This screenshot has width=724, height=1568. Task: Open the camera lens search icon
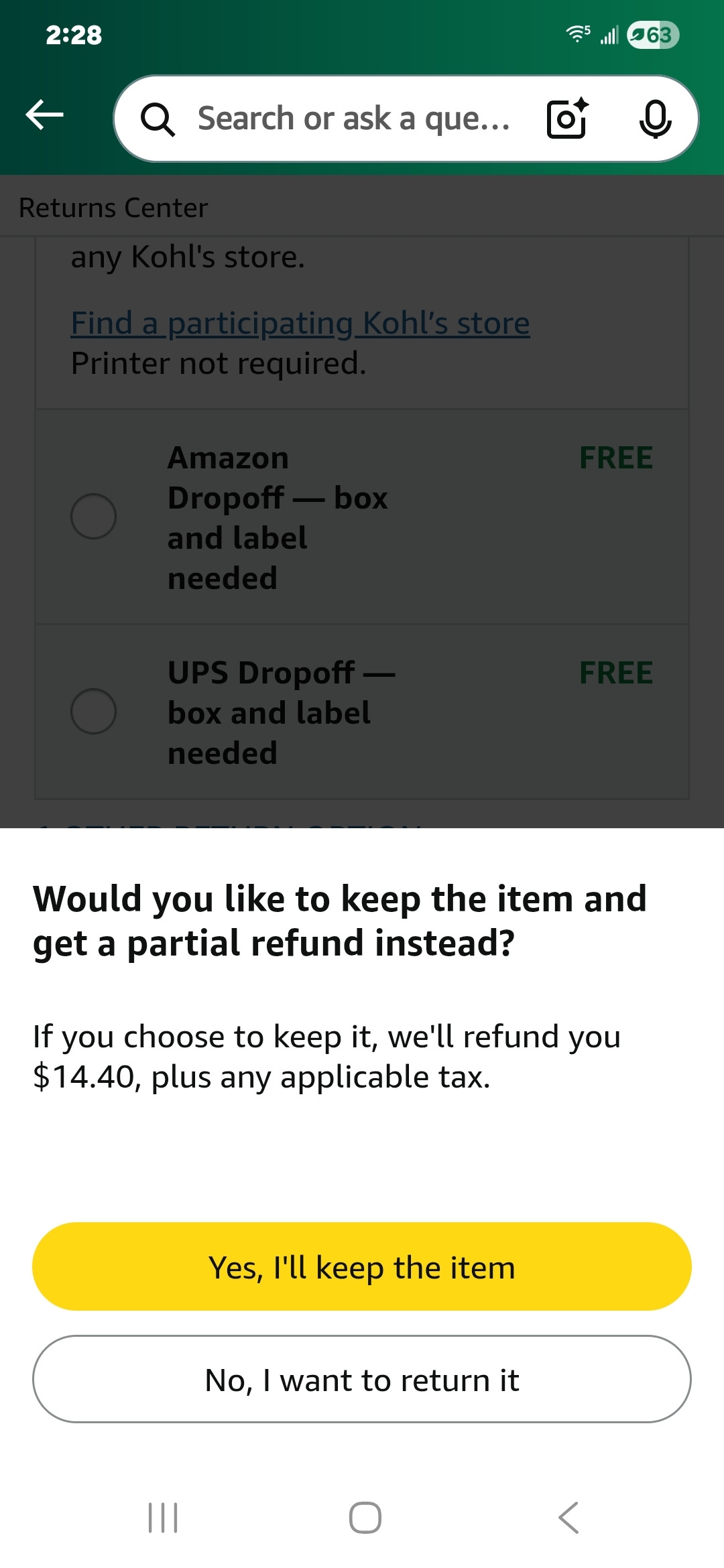click(567, 119)
